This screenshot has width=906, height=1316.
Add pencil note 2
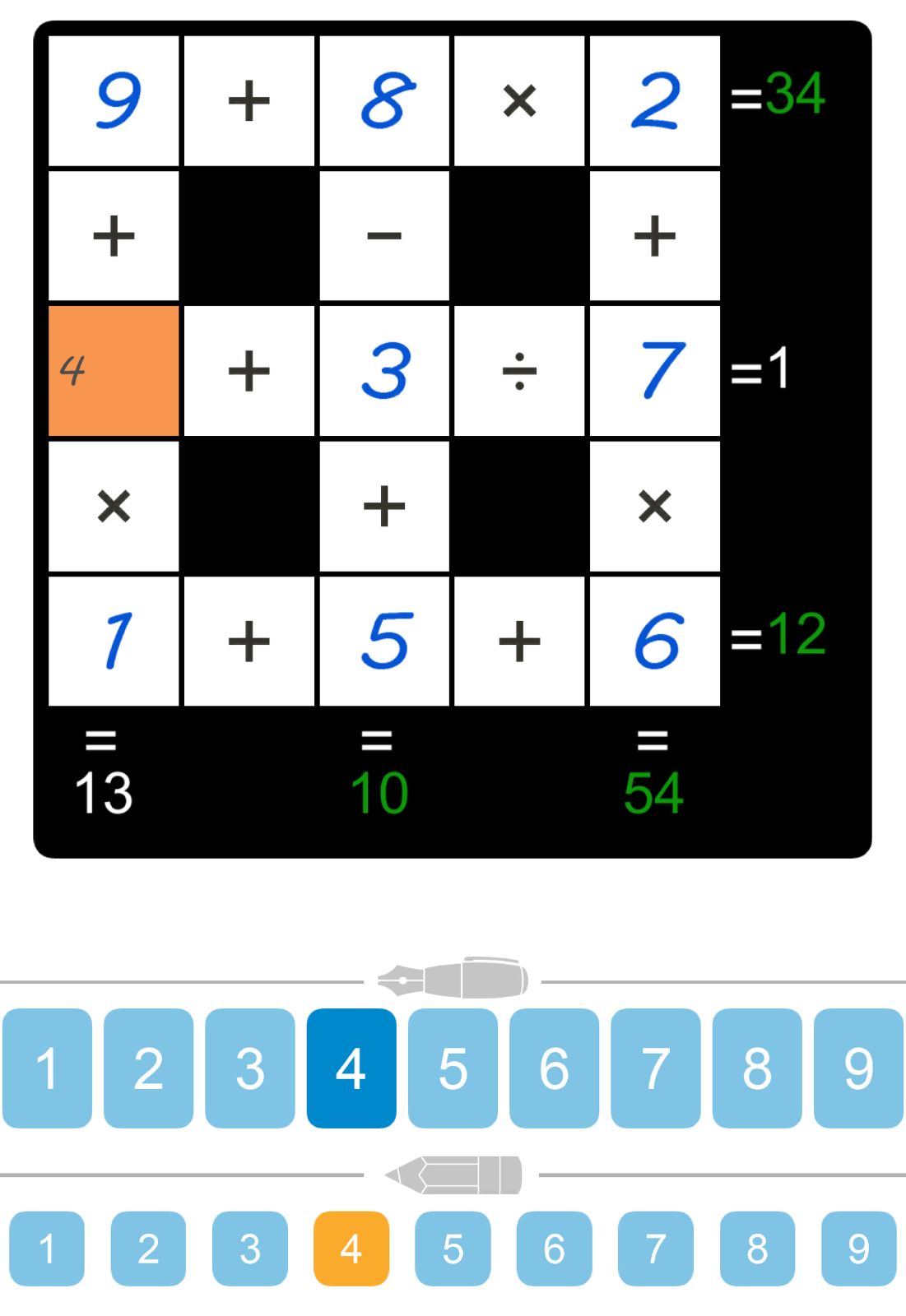tap(148, 1248)
